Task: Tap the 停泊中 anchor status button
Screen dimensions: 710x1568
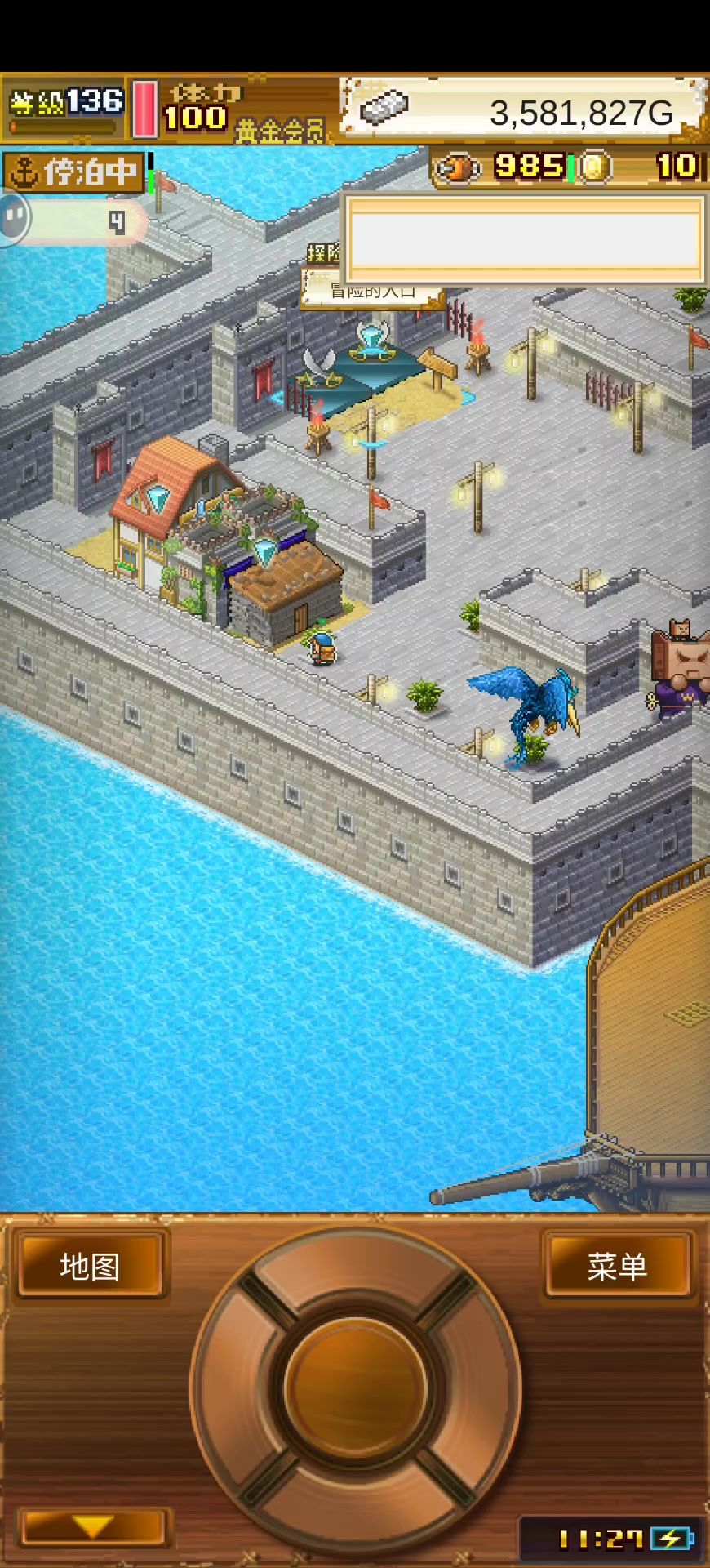Action: click(74, 171)
